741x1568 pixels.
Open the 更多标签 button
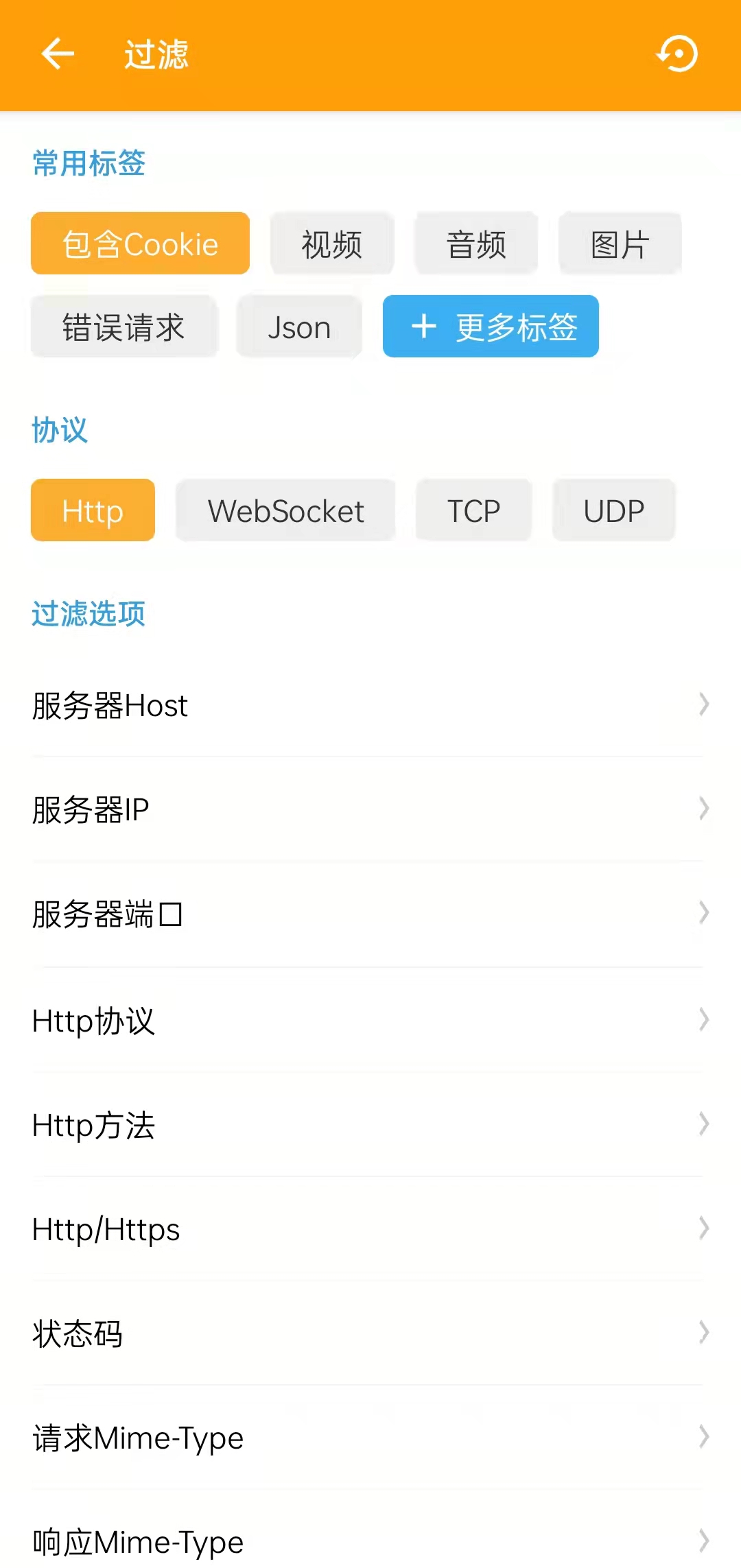tap(491, 326)
